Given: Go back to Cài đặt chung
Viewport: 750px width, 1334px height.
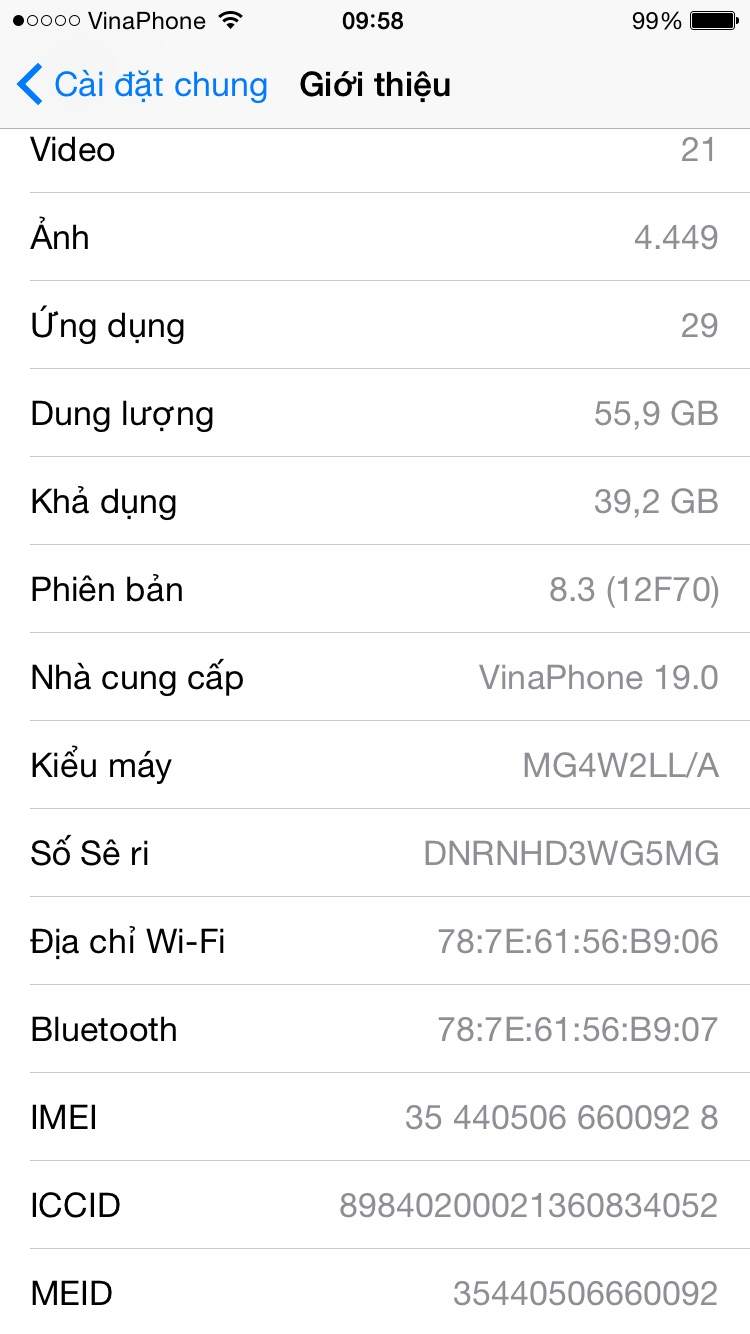Looking at the screenshot, I should pos(142,85).
